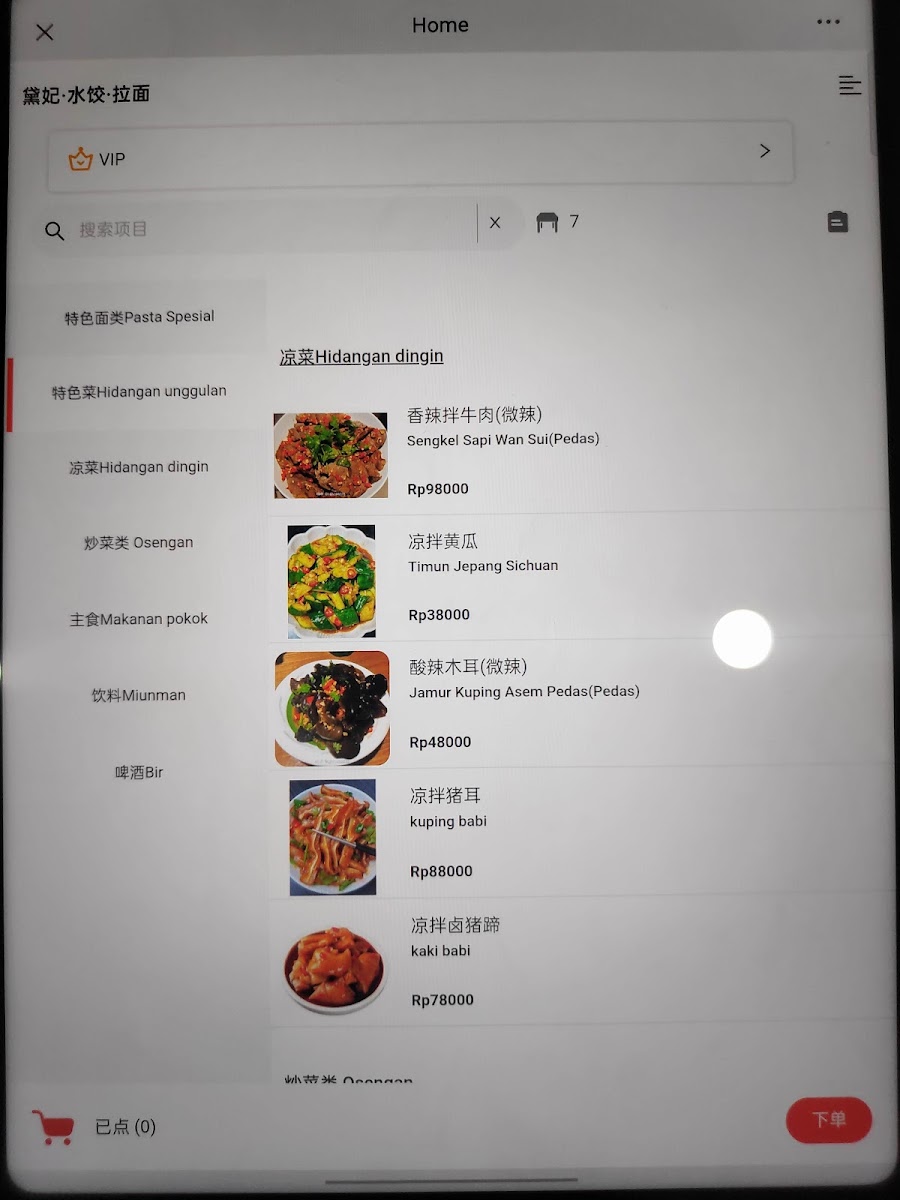Open the three-dot overflow menu
Screen dimensions: 900x1200
point(828,22)
